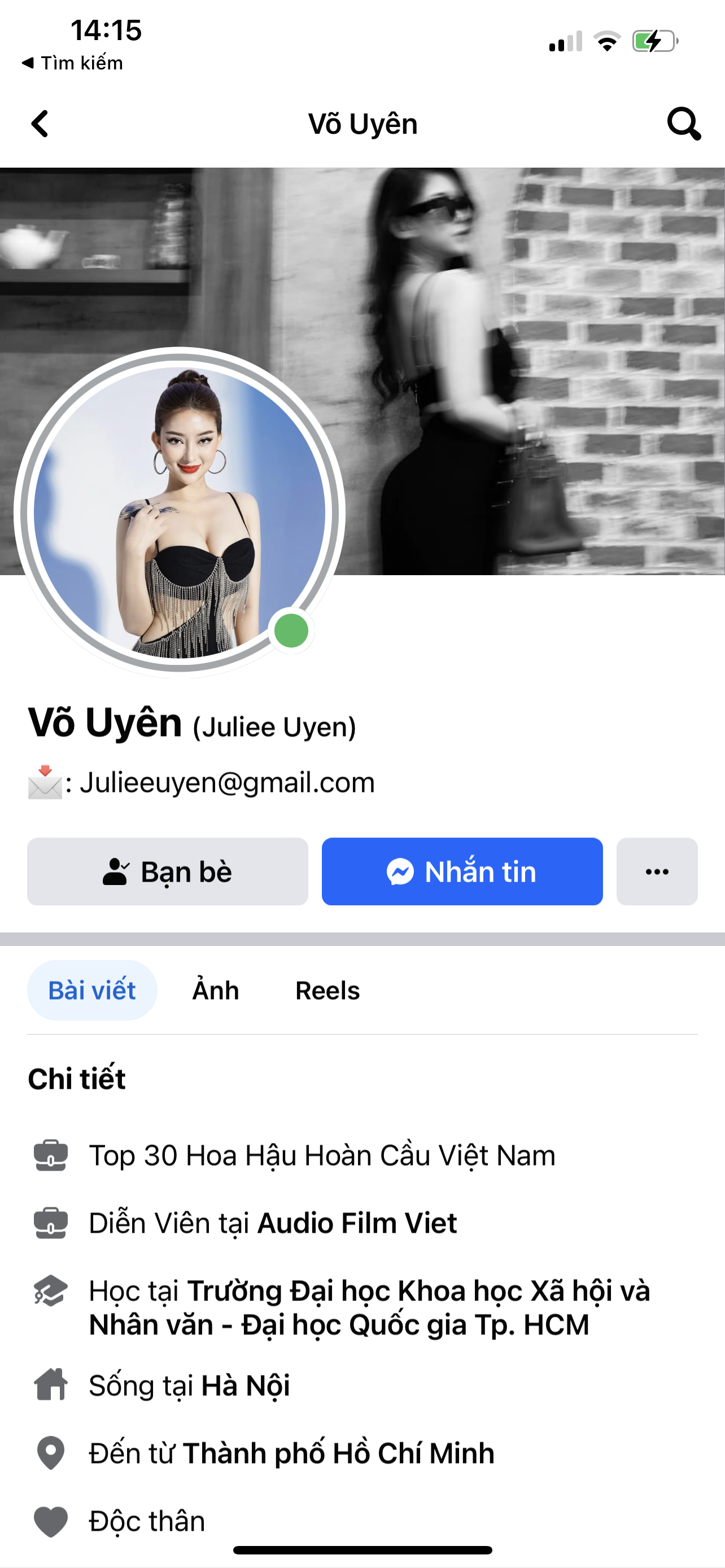Screen dimensions: 725x1568
Task: View Võ Uyên's profile picture
Action: [179, 513]
